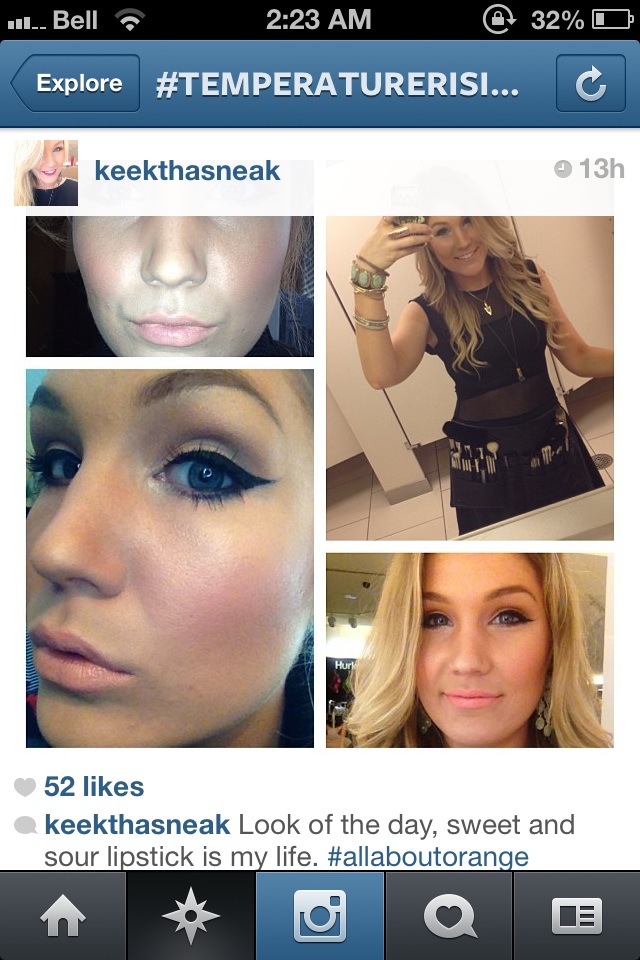Refresh the hashtag feed

coord(590,85)
